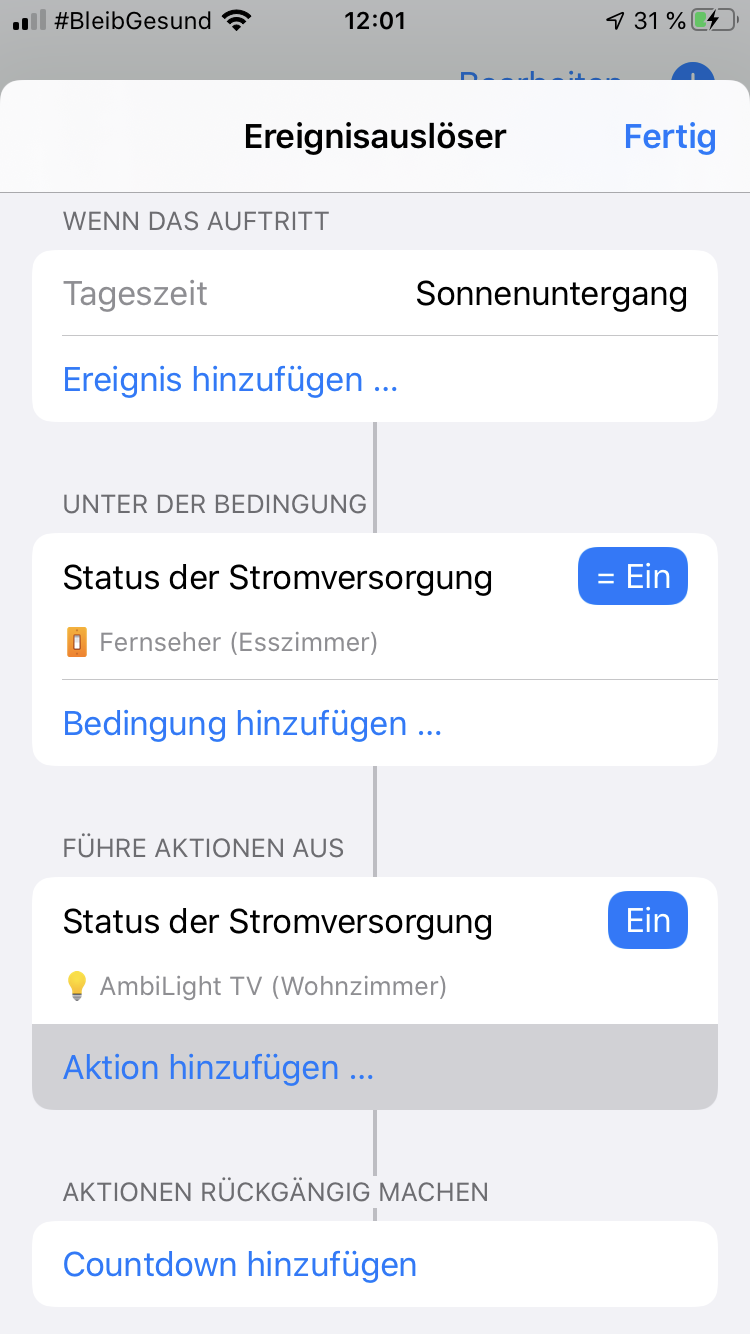The width and height of the screenshot is (750, 1334).
Task: Add another event with Ereignis hinzufügen
Action: pyautogui.click(x=231, y=380)
